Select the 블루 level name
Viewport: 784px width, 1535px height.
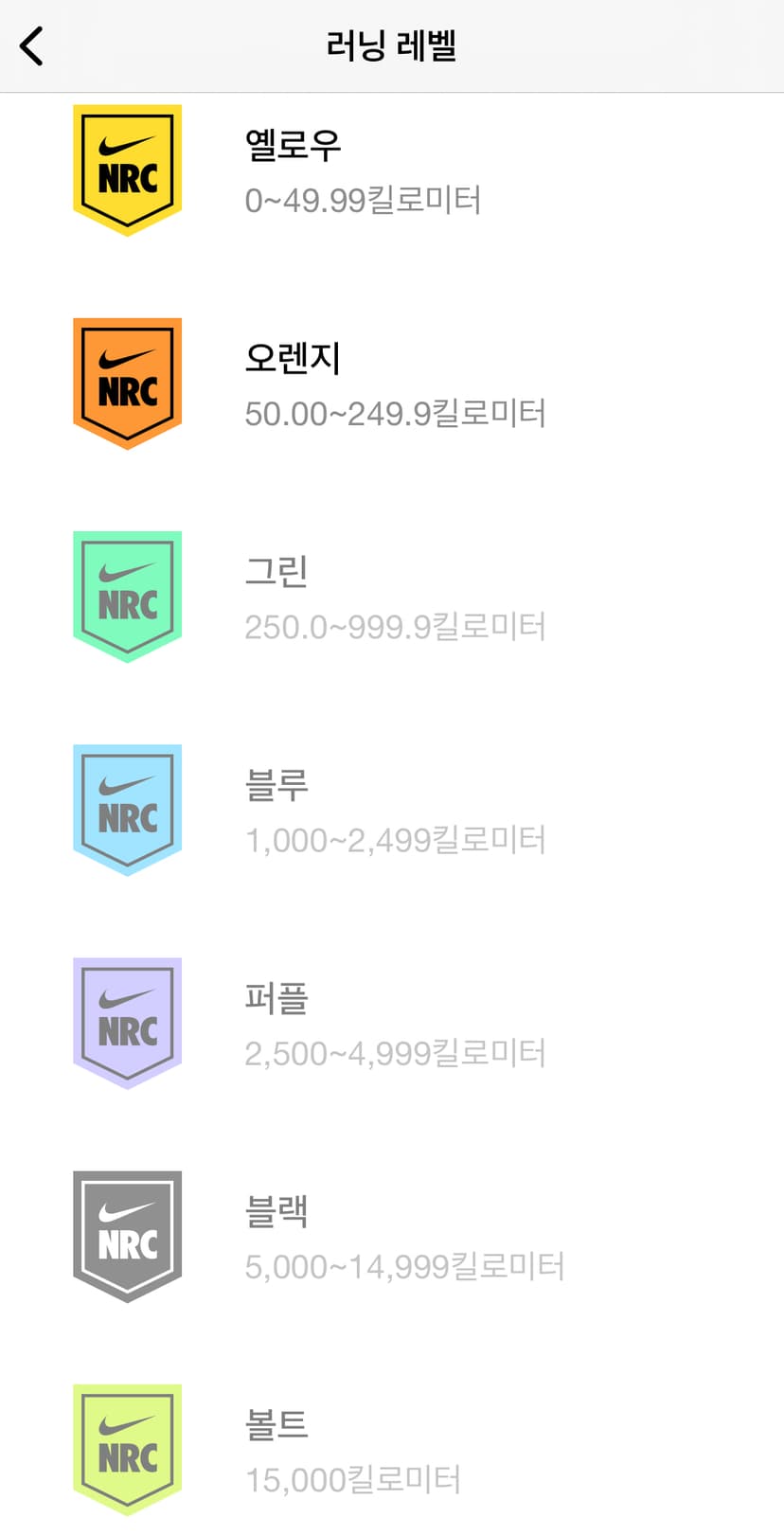coord(276,785)
